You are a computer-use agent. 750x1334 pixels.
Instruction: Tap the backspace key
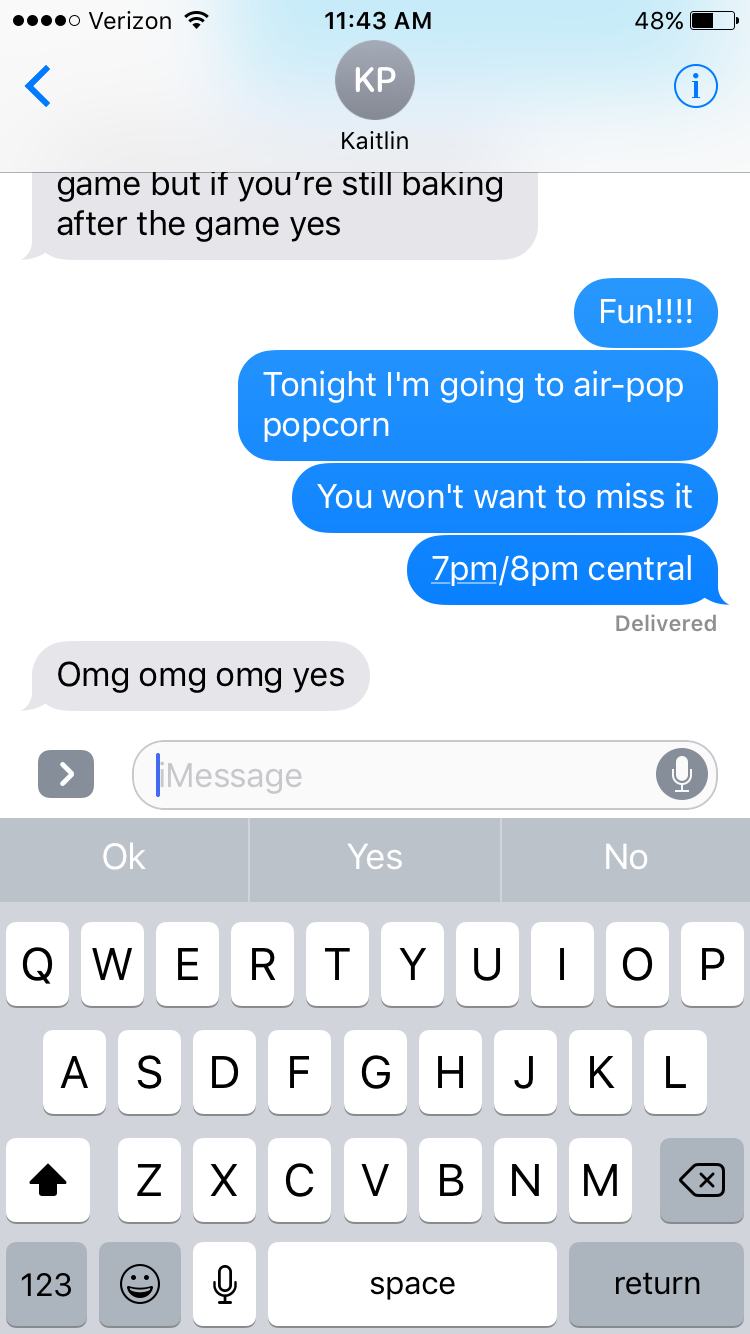pyautogui.click(x=701, y=1181)
